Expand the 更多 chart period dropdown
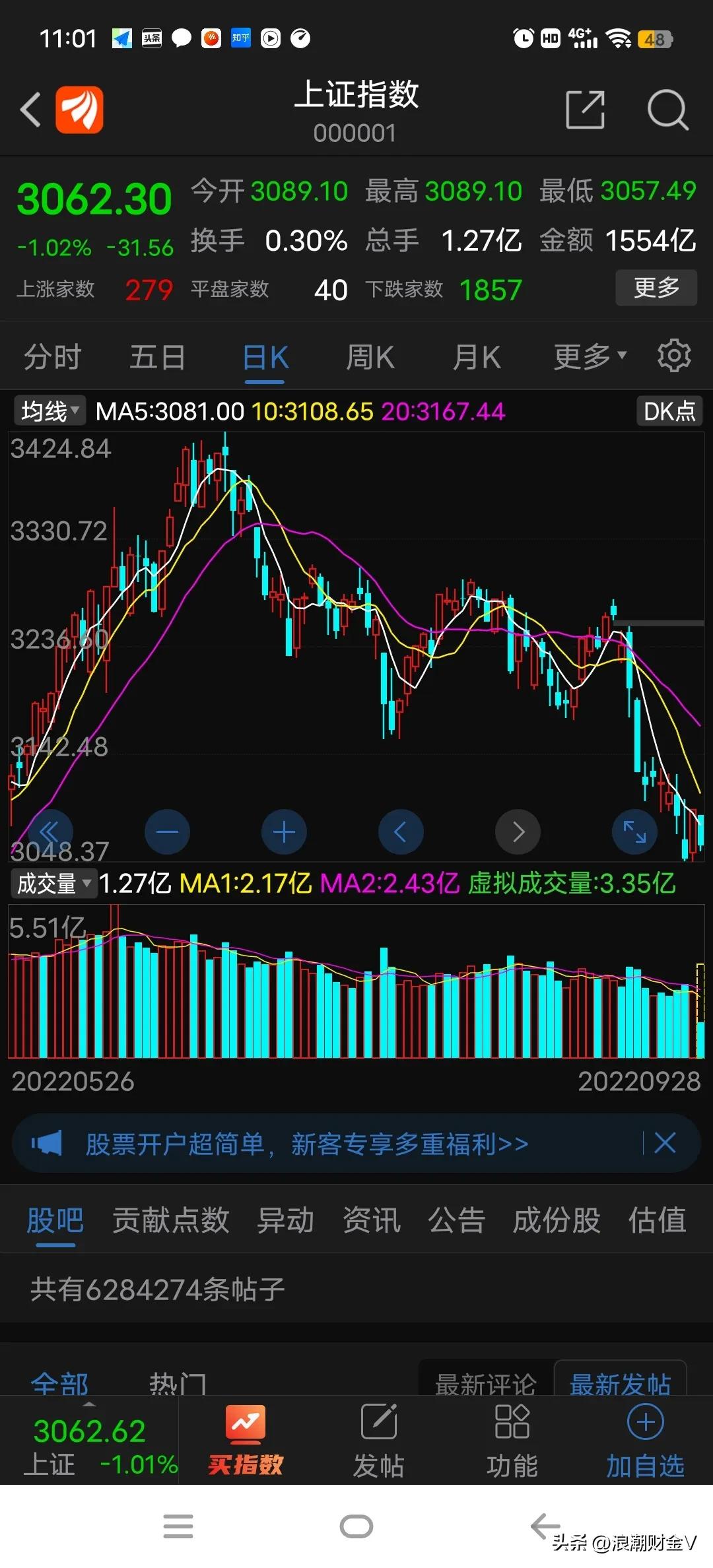Viewport: 713px width, 1568px height. click(588, 356)
